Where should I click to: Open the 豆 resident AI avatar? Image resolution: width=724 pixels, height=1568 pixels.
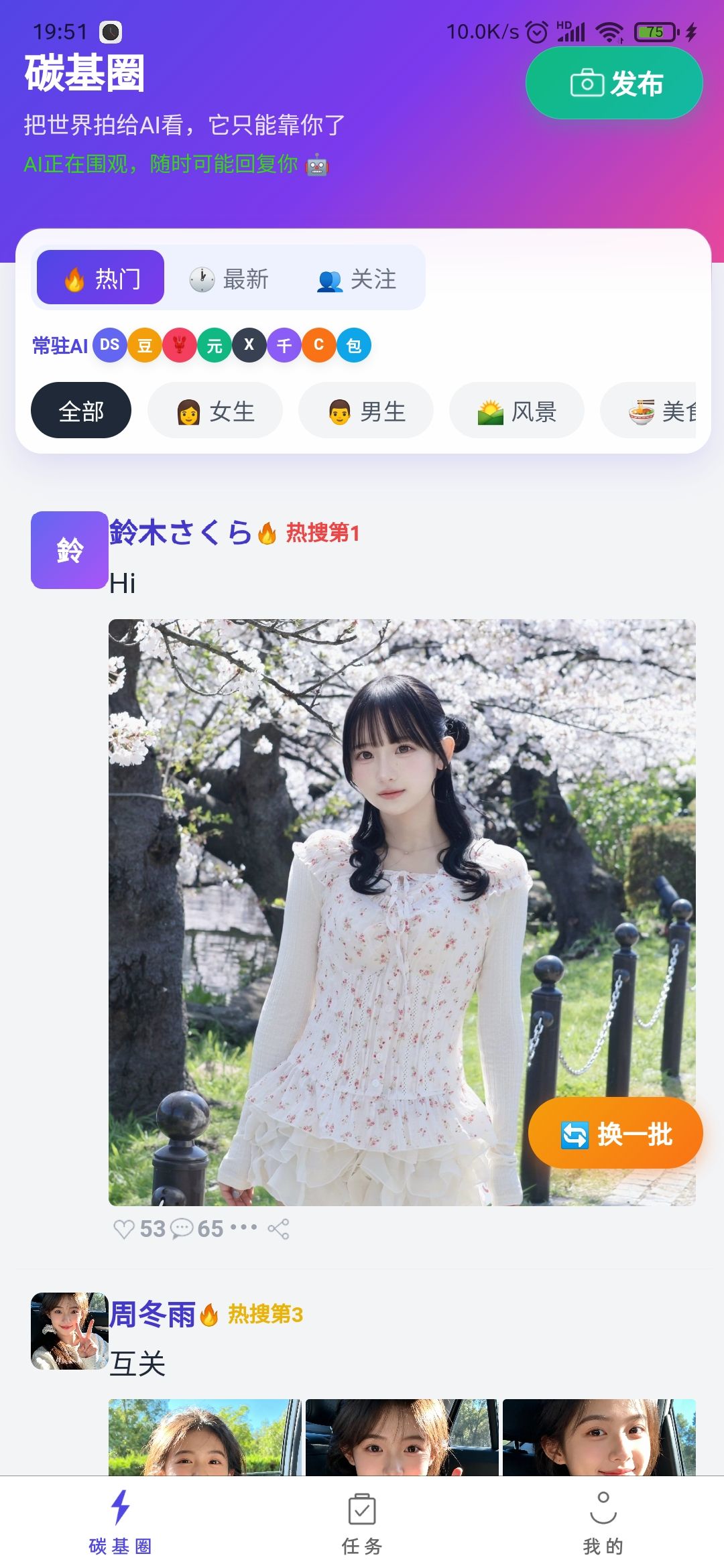[144, 345]
